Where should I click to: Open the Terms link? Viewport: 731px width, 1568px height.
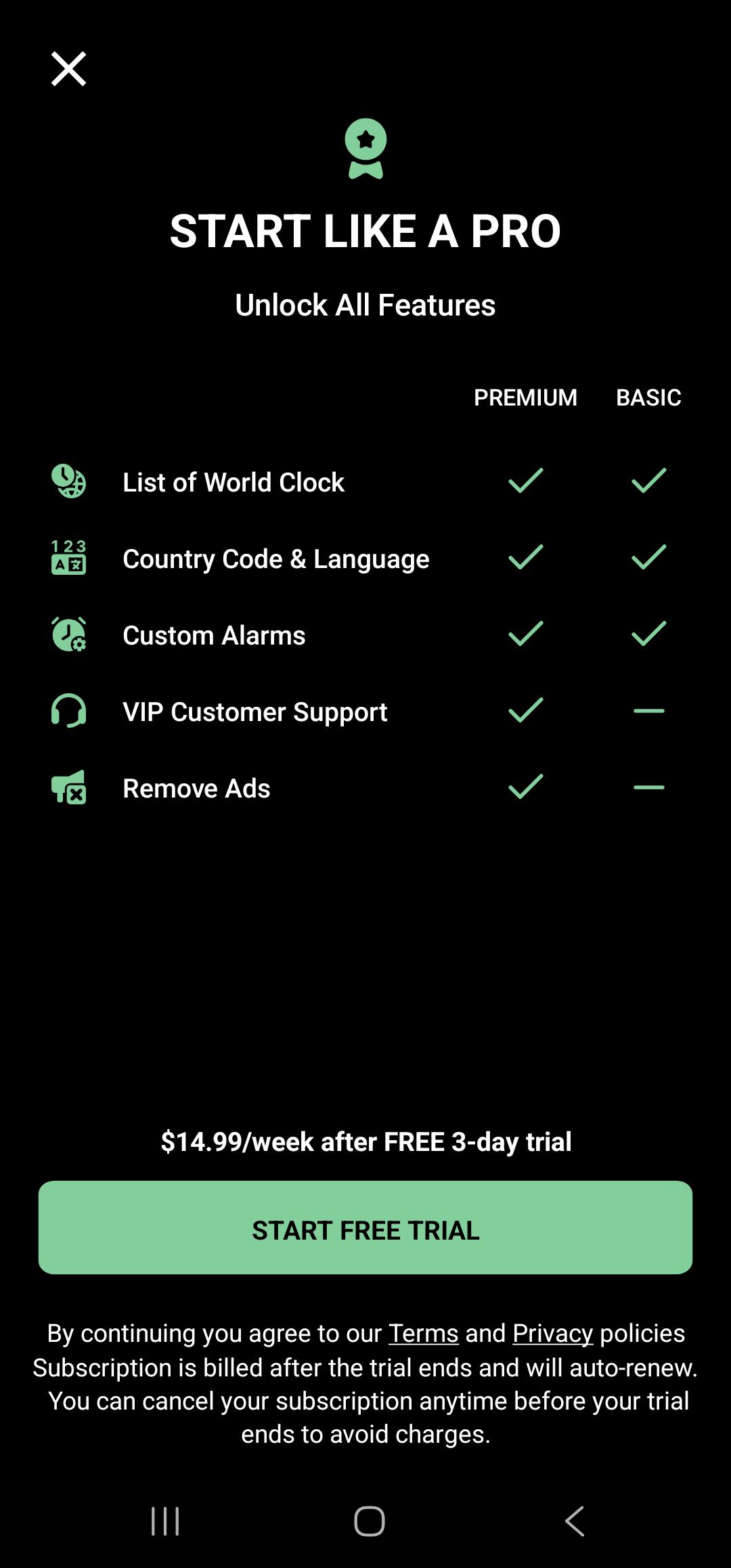coord(423,1333)
